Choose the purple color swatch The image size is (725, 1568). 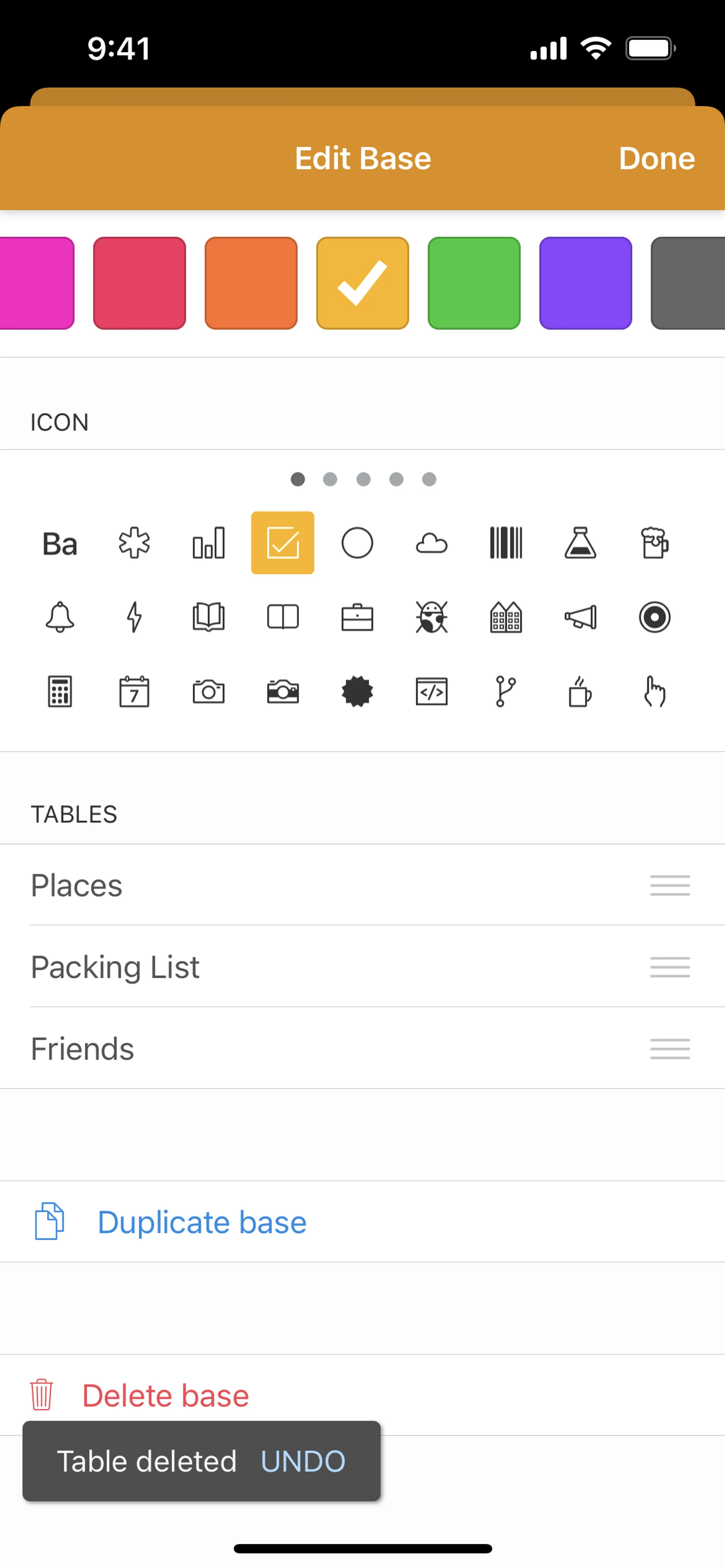pyautogui.click(x=586, y=283)
